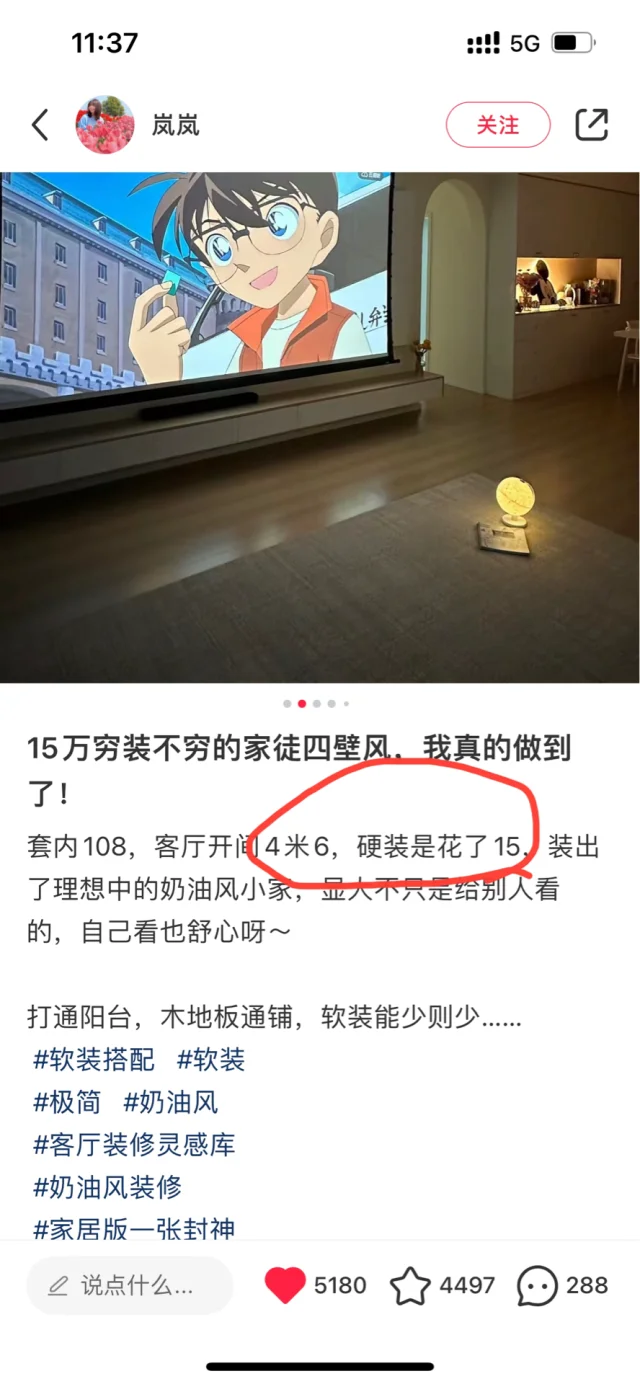Open the #极简 hashtag
640x1384 pixels.
pyautogui.click(x=67, y=1102)
